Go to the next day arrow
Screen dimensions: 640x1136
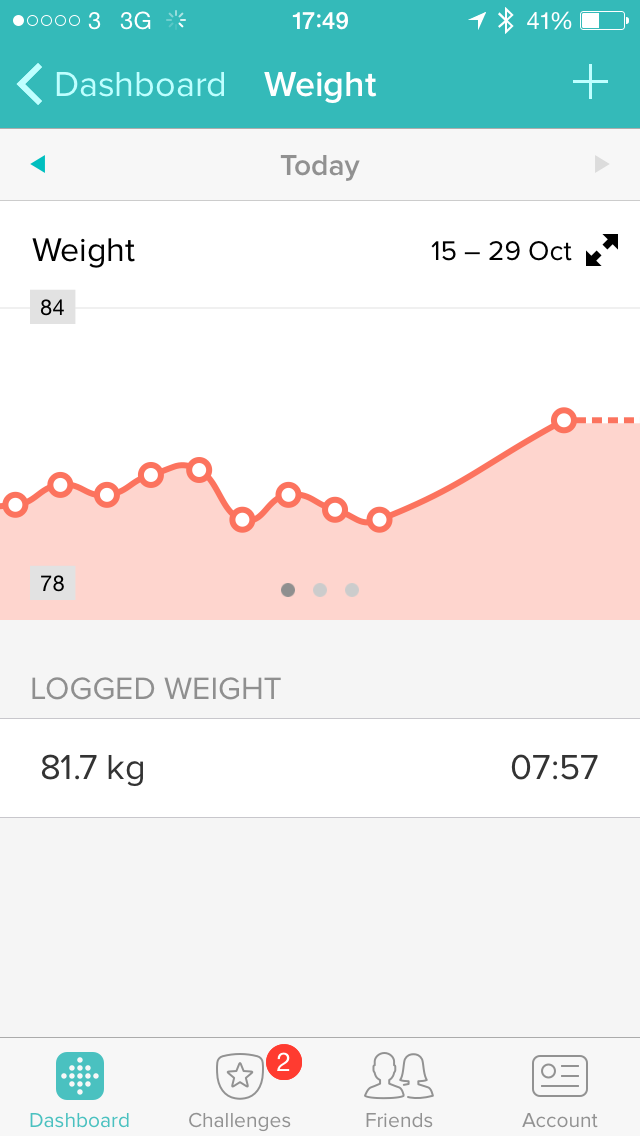pyautogui.click(x=602, y=165)
